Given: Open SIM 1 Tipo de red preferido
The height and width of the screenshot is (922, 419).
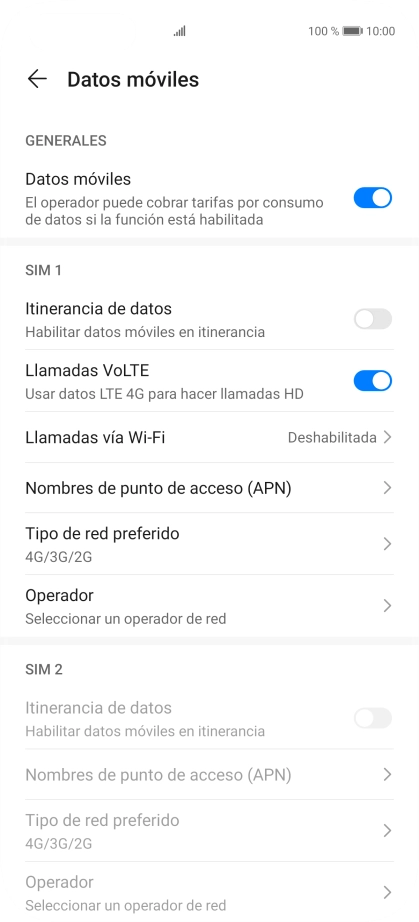Looking at the screenshot, I should pos(209,544).
